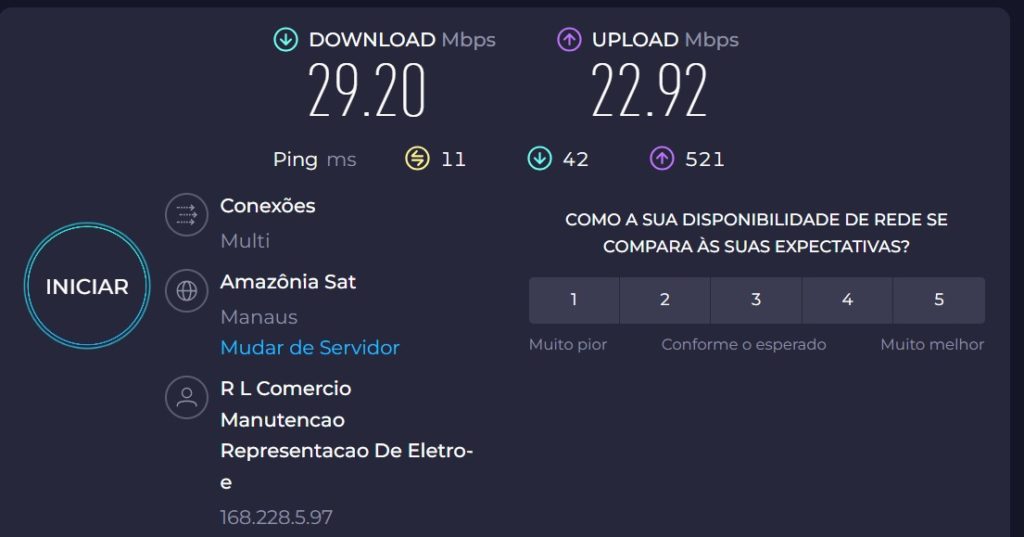This screenshot has height=537, width=1024.
Task: Tap the INICIAR button to start test
Action: (87, 286)
